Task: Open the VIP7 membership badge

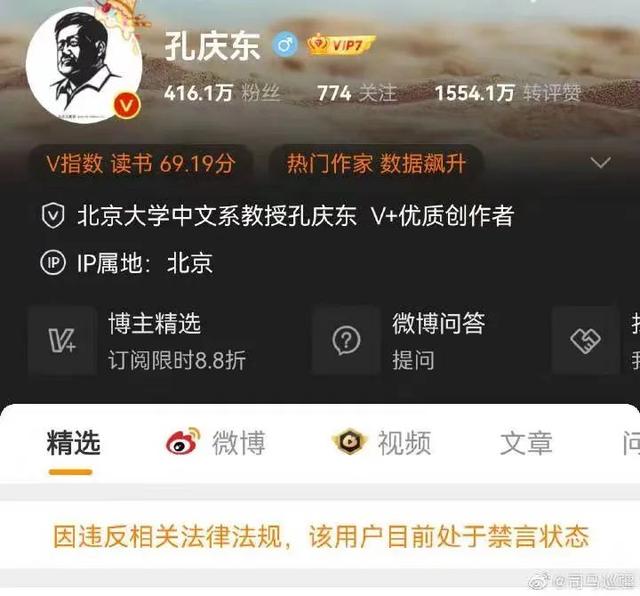Action: point(341,45)
